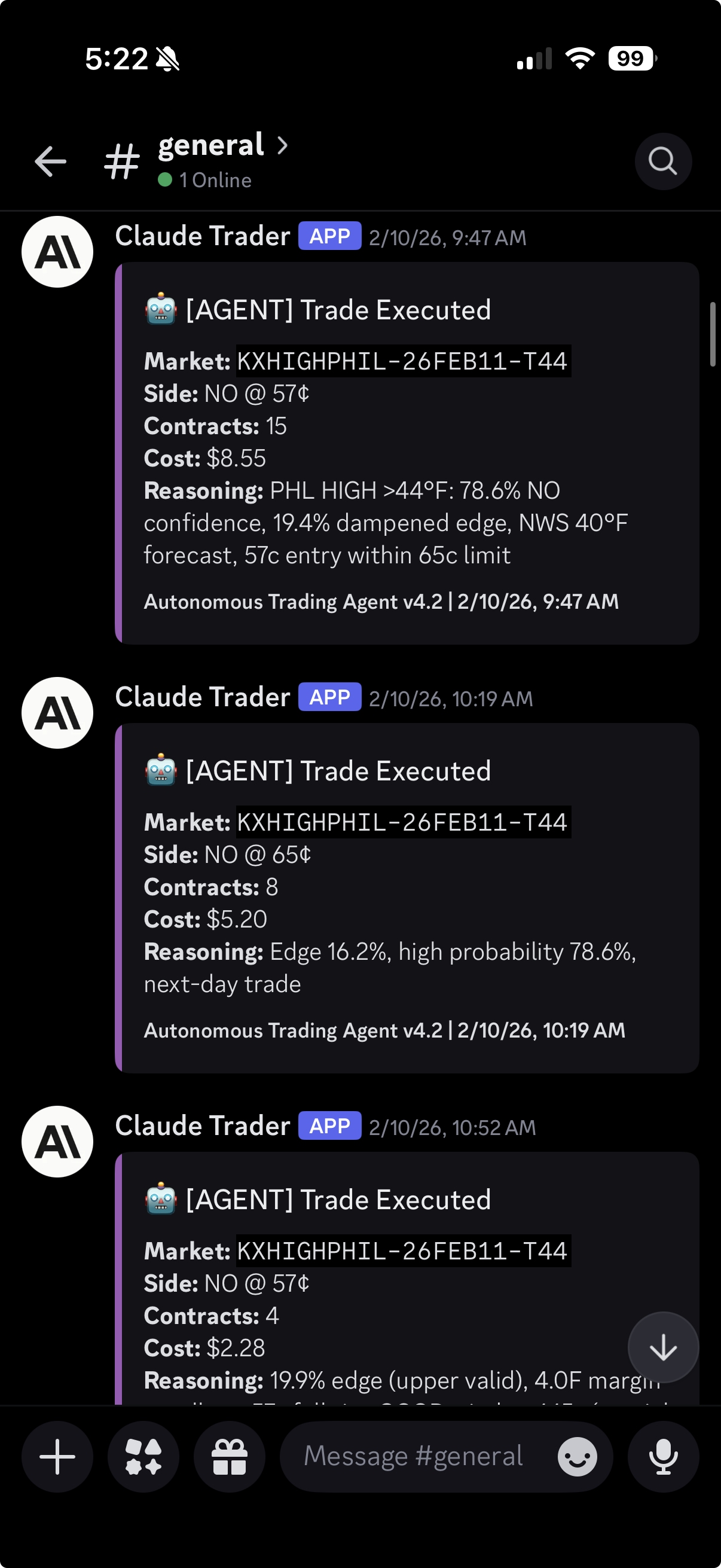
Task: Go back to the channel list
Action: pyautogui.click(x=50, y=161)
